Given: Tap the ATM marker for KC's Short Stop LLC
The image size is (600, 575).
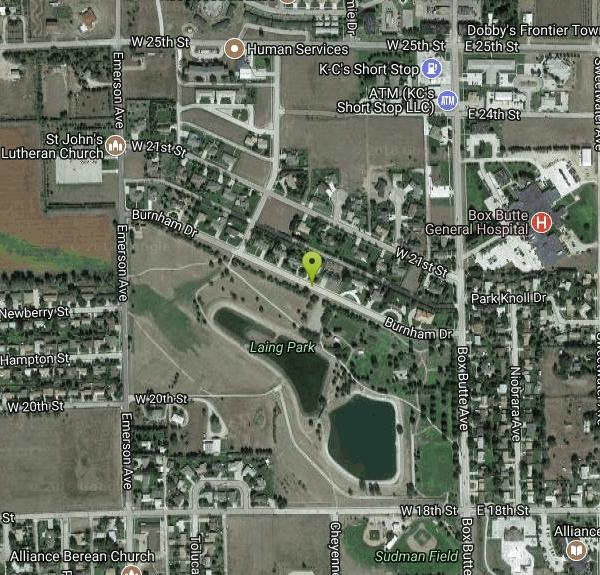Looking at the screenshot, I should pos(447,99).
